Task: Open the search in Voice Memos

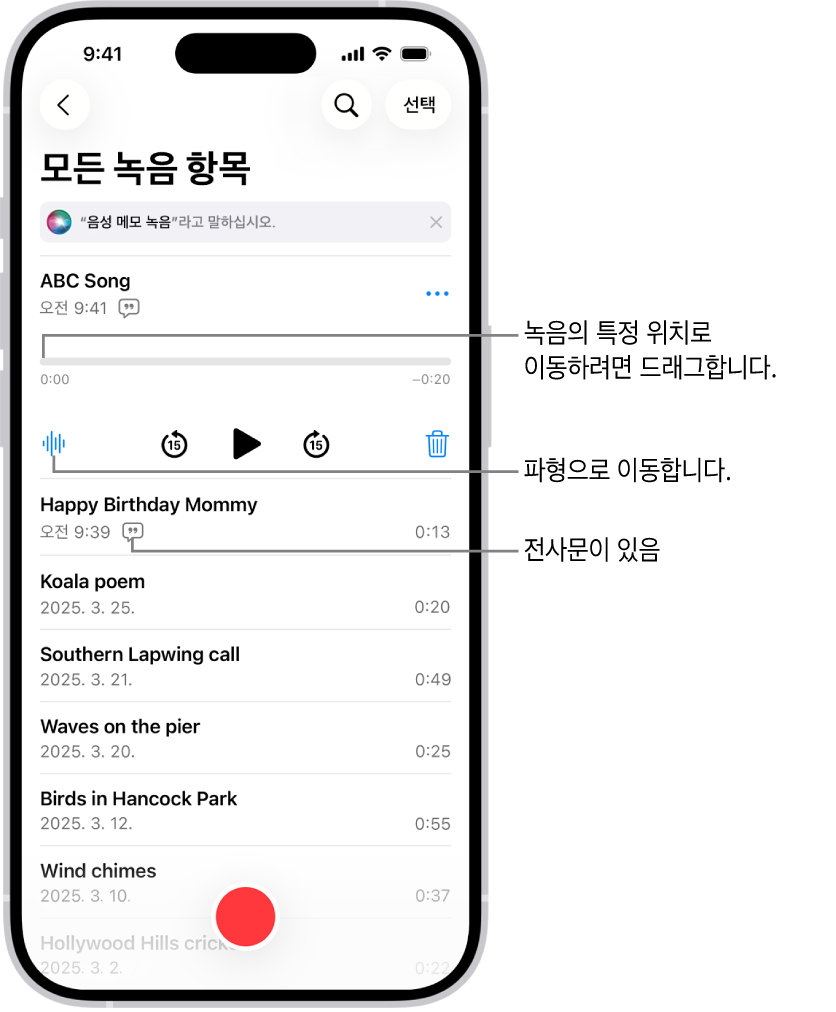Action: tap(346, 104)
